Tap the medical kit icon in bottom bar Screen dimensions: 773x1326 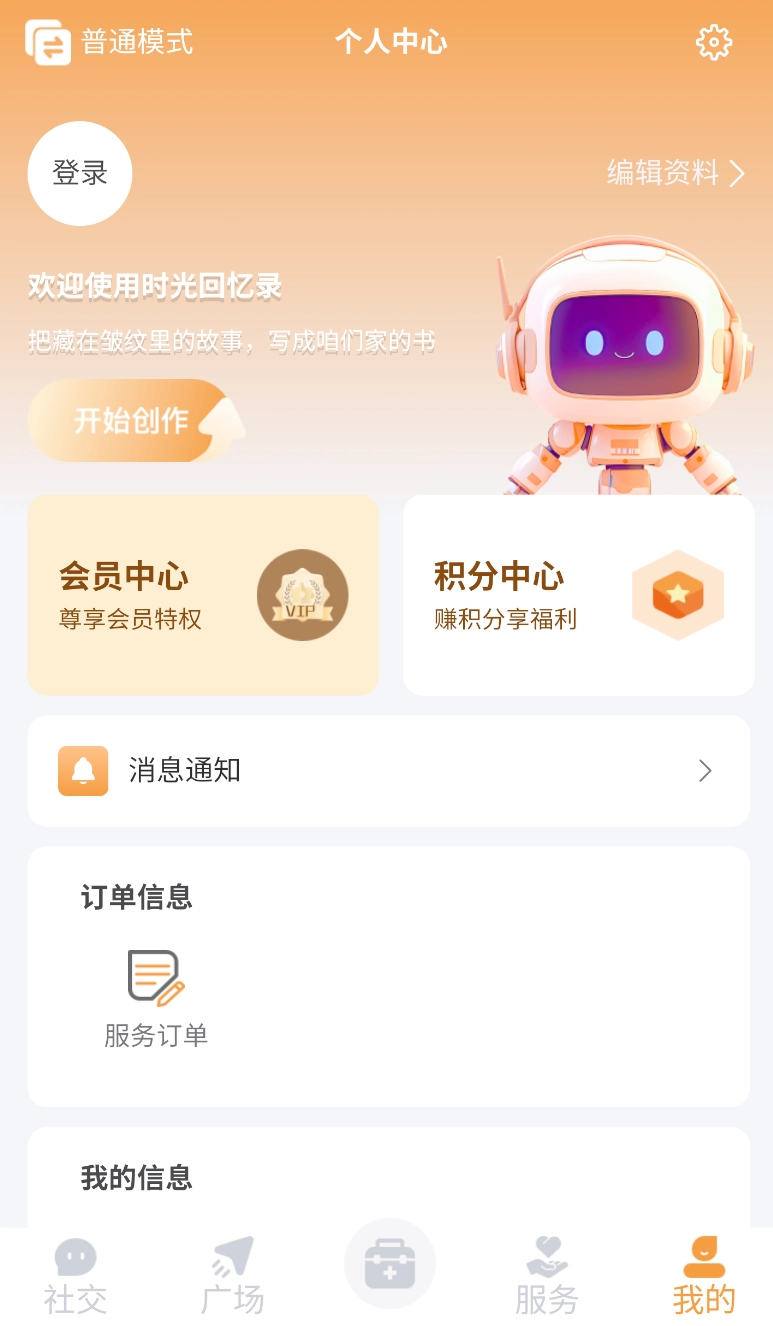coord(390,1263)
